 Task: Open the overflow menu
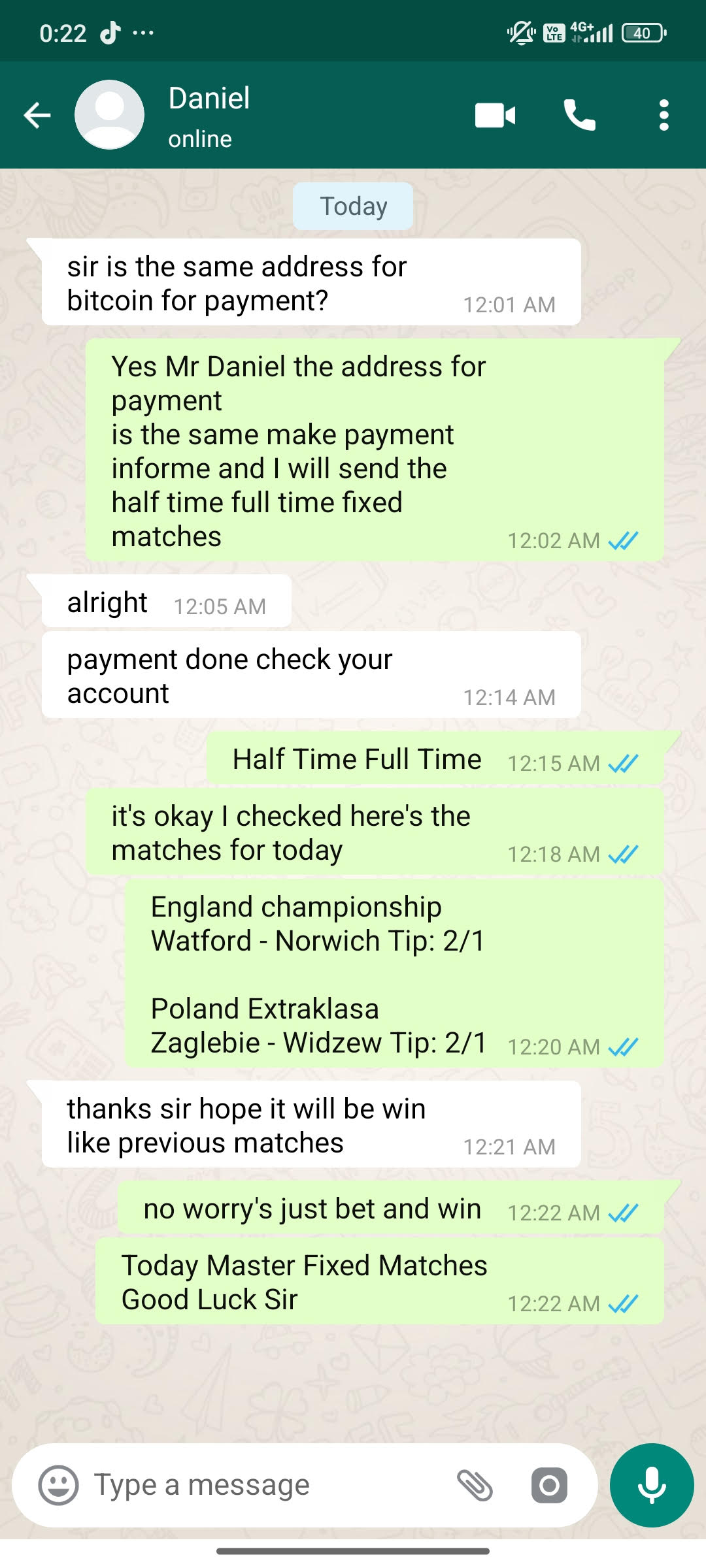pos(664,116)
